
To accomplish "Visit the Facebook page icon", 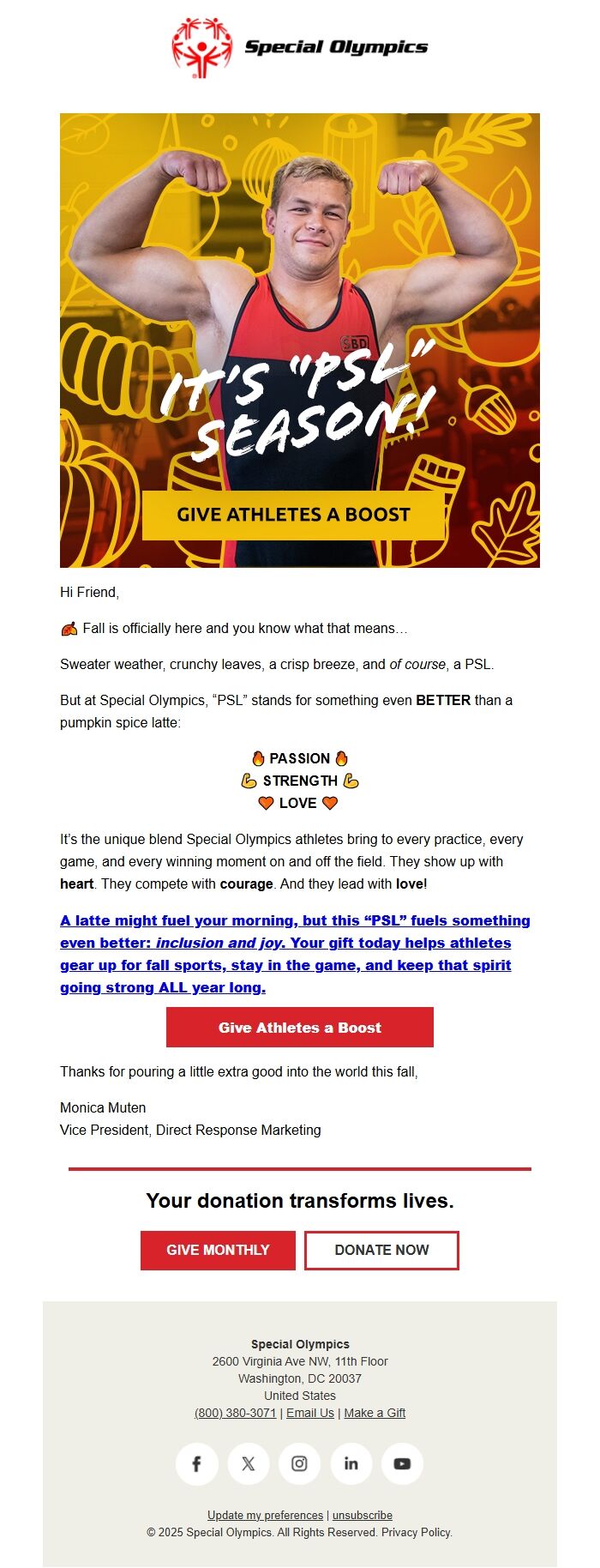I will point(196,1463).
